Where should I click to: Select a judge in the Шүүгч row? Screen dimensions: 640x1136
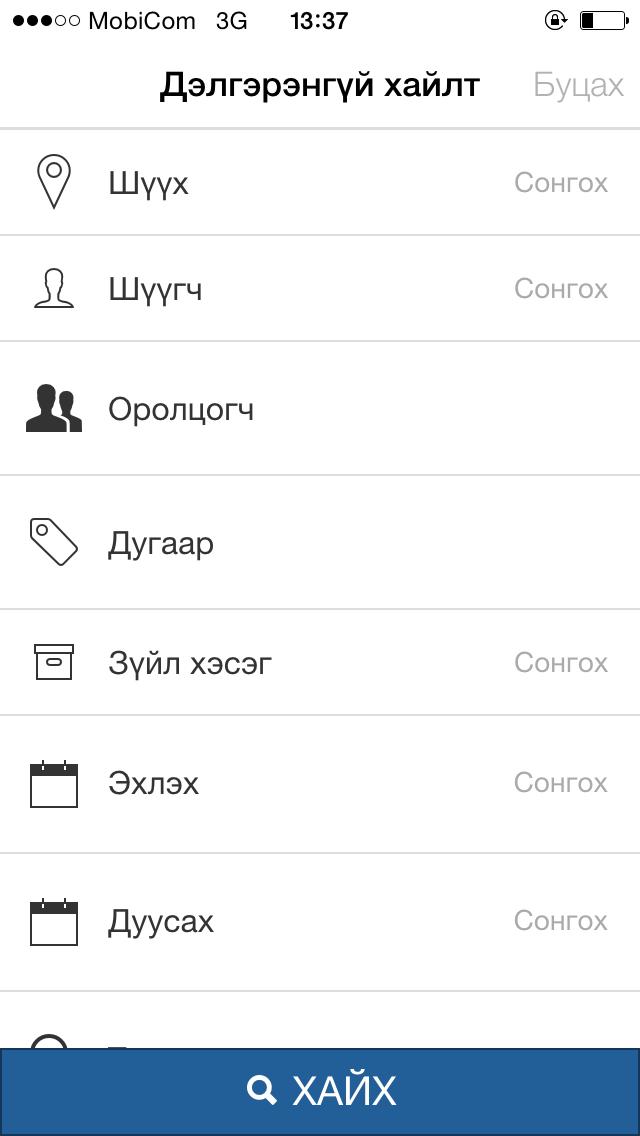[x=560, y=289]
